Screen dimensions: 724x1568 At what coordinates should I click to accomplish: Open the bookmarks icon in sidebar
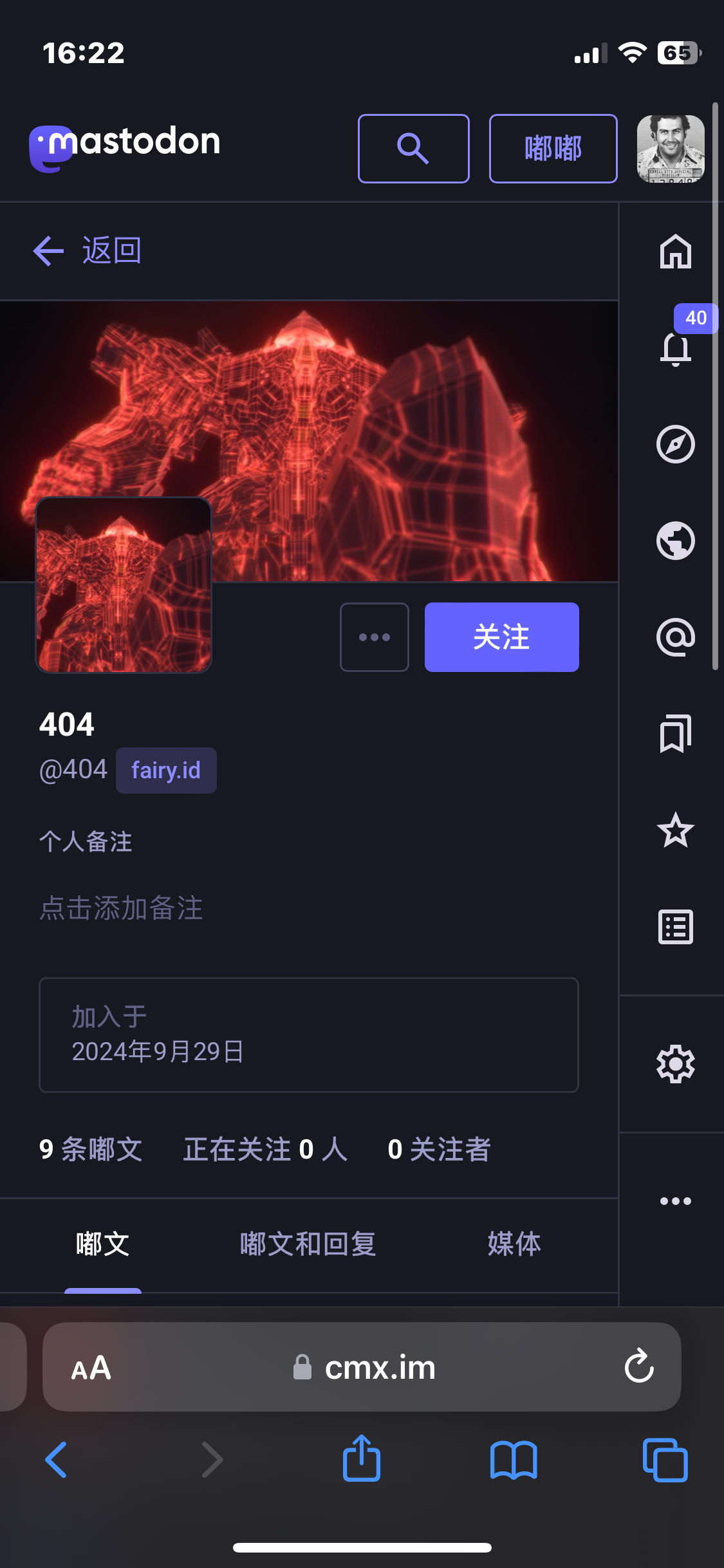point(675,734)
